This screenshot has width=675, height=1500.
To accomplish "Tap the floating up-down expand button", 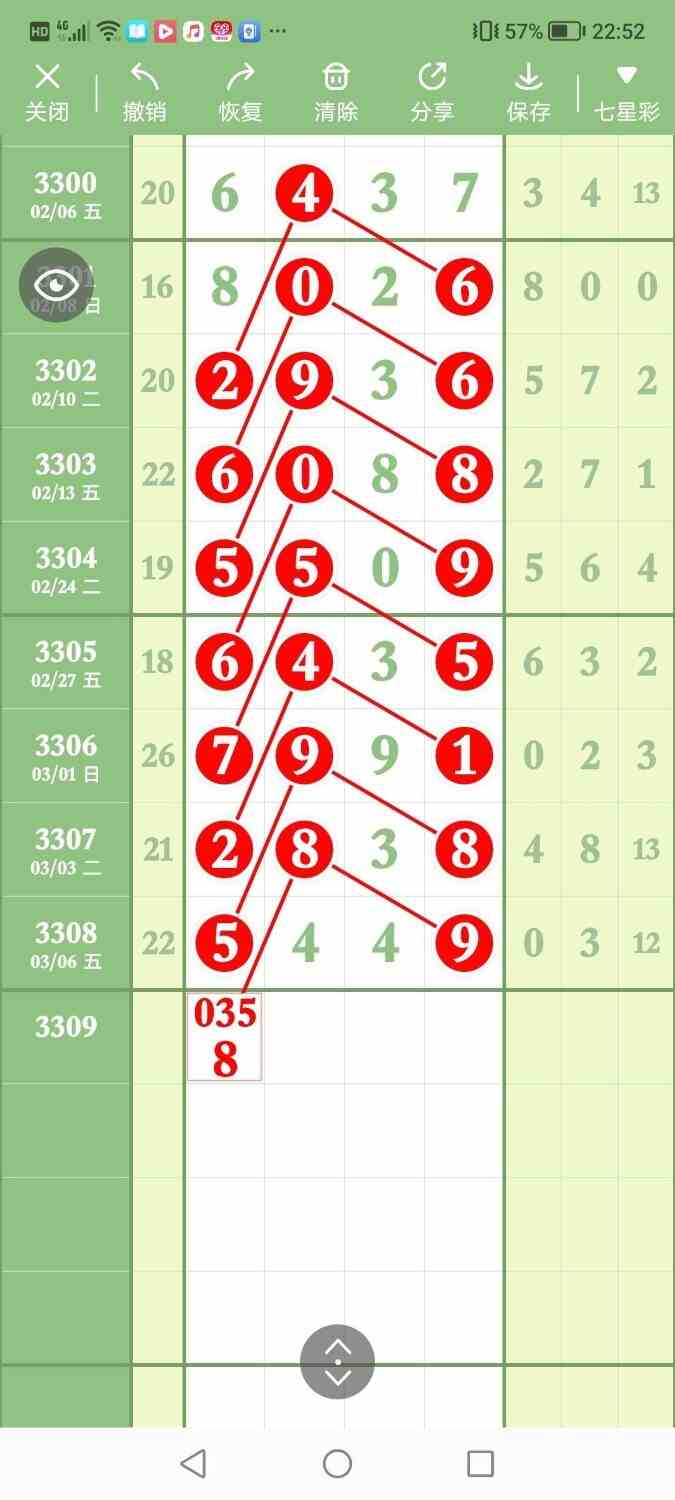I will coord(338,1362).
